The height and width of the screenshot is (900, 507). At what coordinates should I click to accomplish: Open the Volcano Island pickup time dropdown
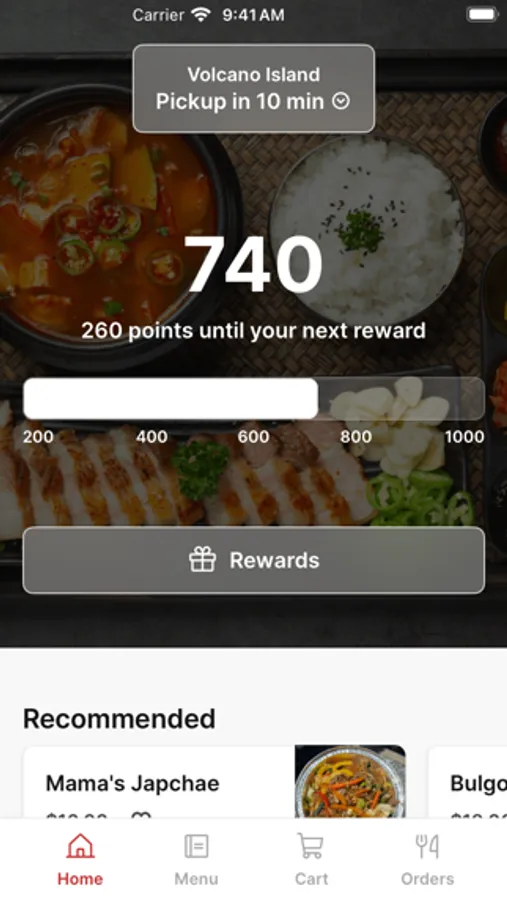click(253, 88)
